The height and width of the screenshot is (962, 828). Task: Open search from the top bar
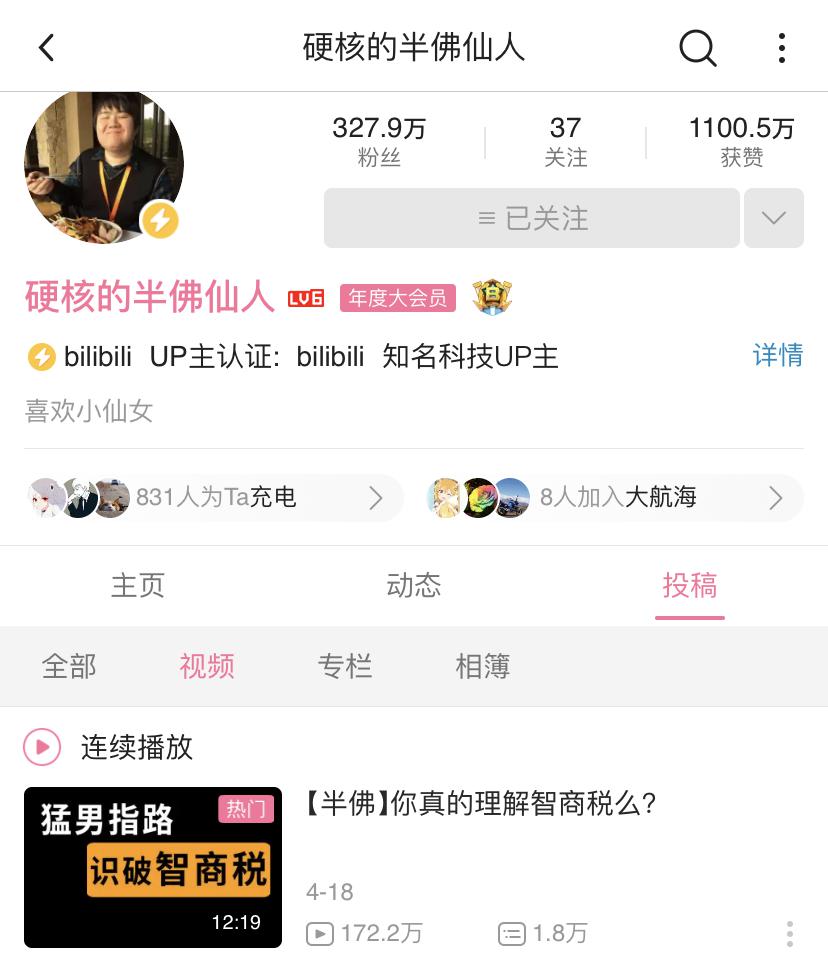(697, 47)
